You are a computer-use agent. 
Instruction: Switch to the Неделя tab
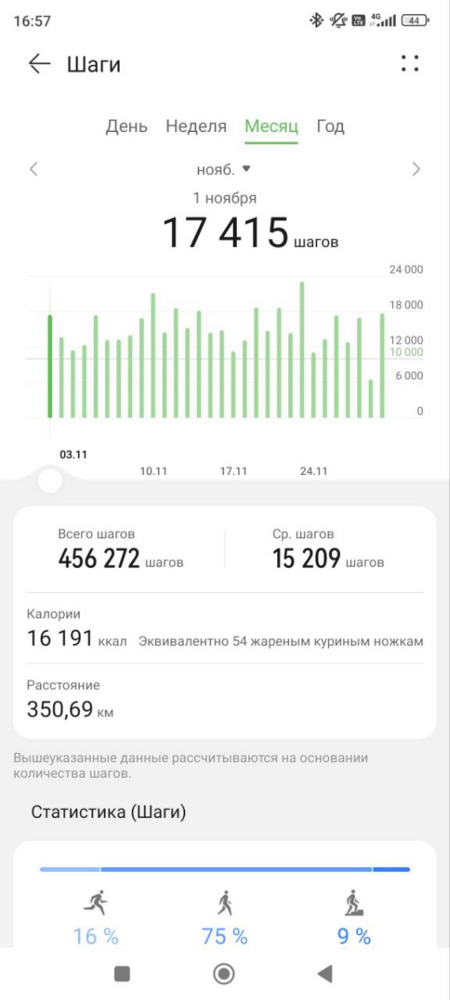[x=196, y=126]
